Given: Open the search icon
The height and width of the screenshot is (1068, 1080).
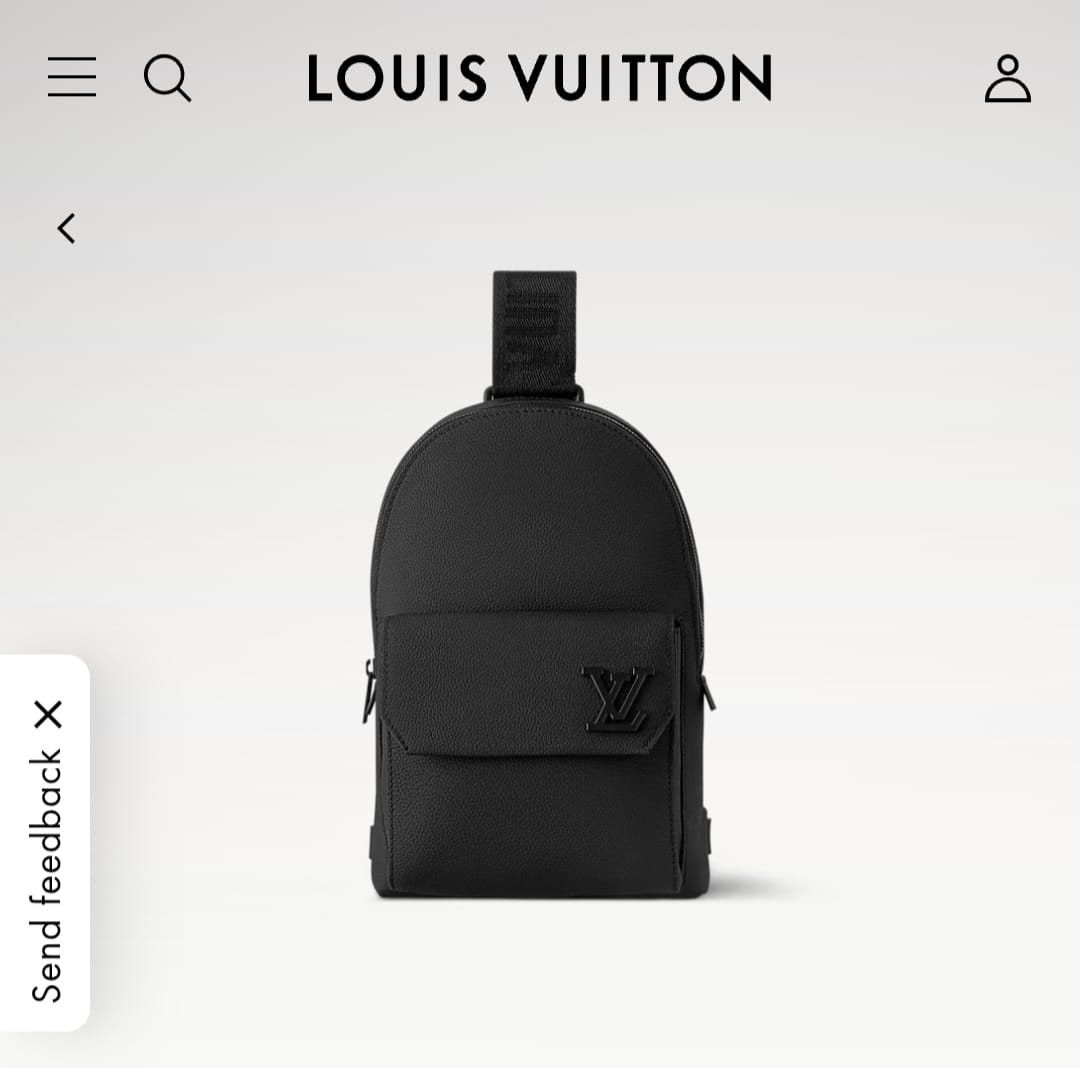Looking at the screenshot, I should [167, 78].
